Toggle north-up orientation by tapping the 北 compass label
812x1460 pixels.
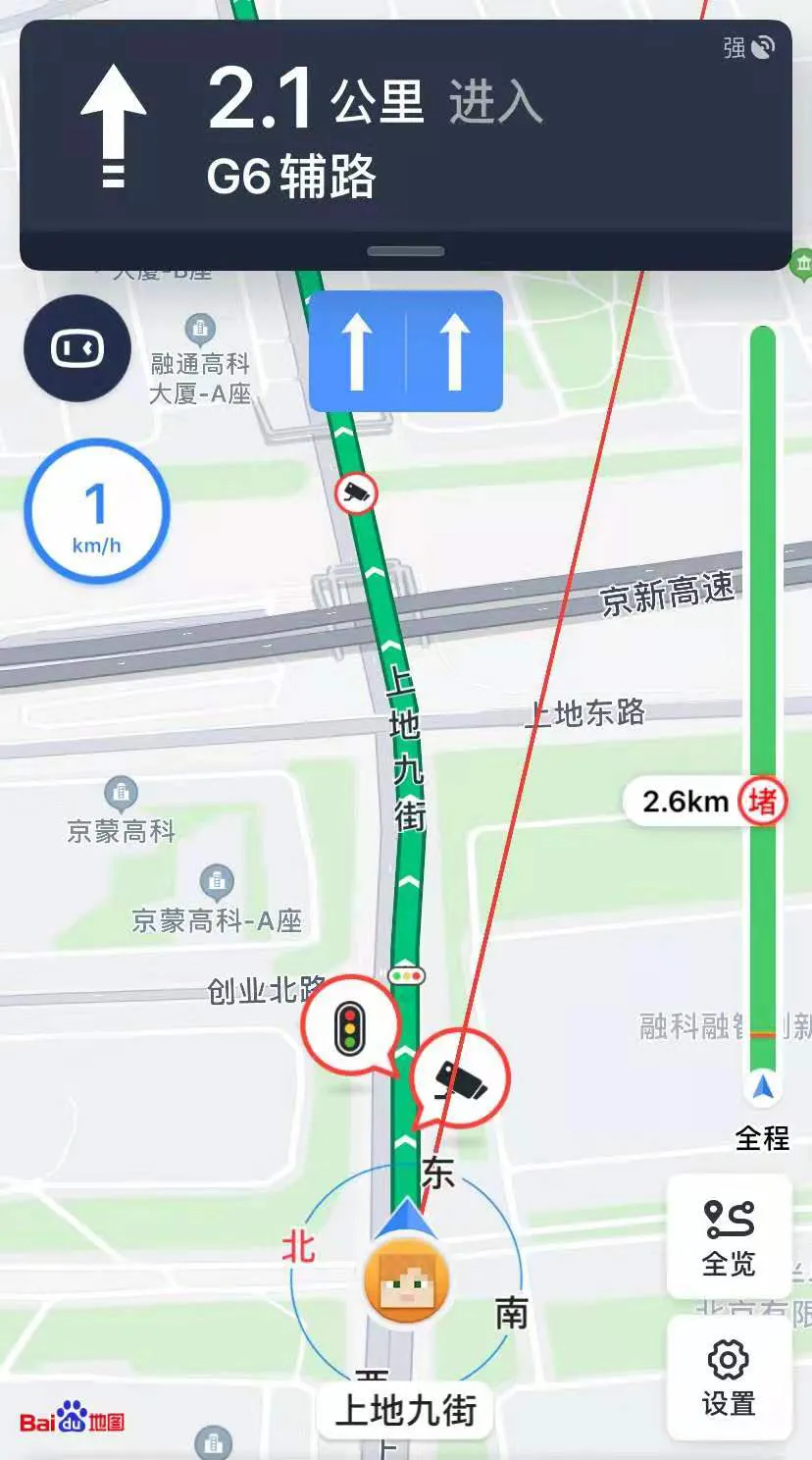297,1248
